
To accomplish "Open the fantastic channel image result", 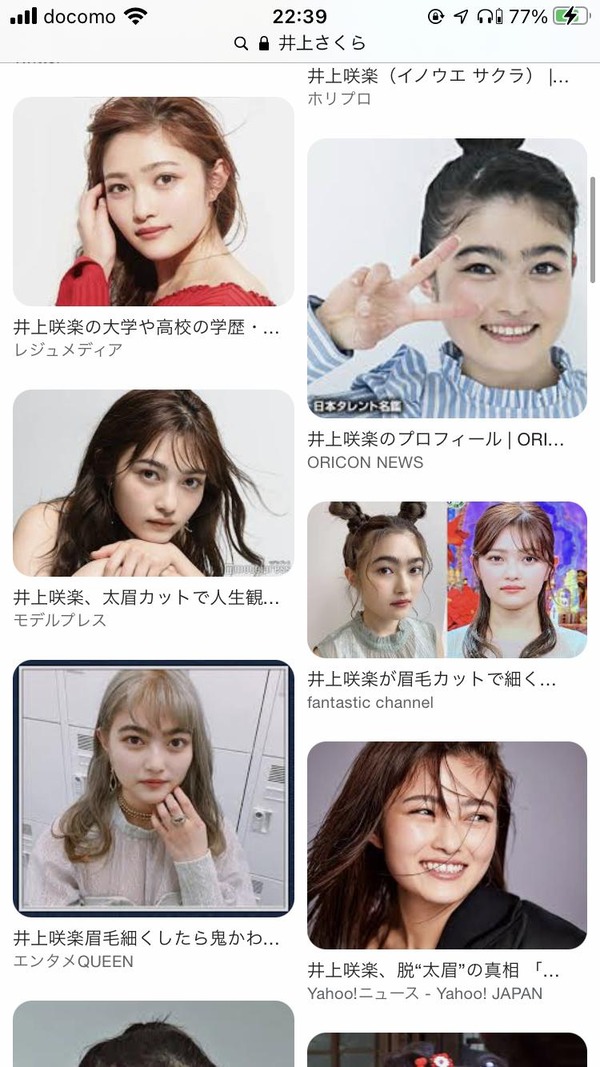I will click(x=447, y=580).
